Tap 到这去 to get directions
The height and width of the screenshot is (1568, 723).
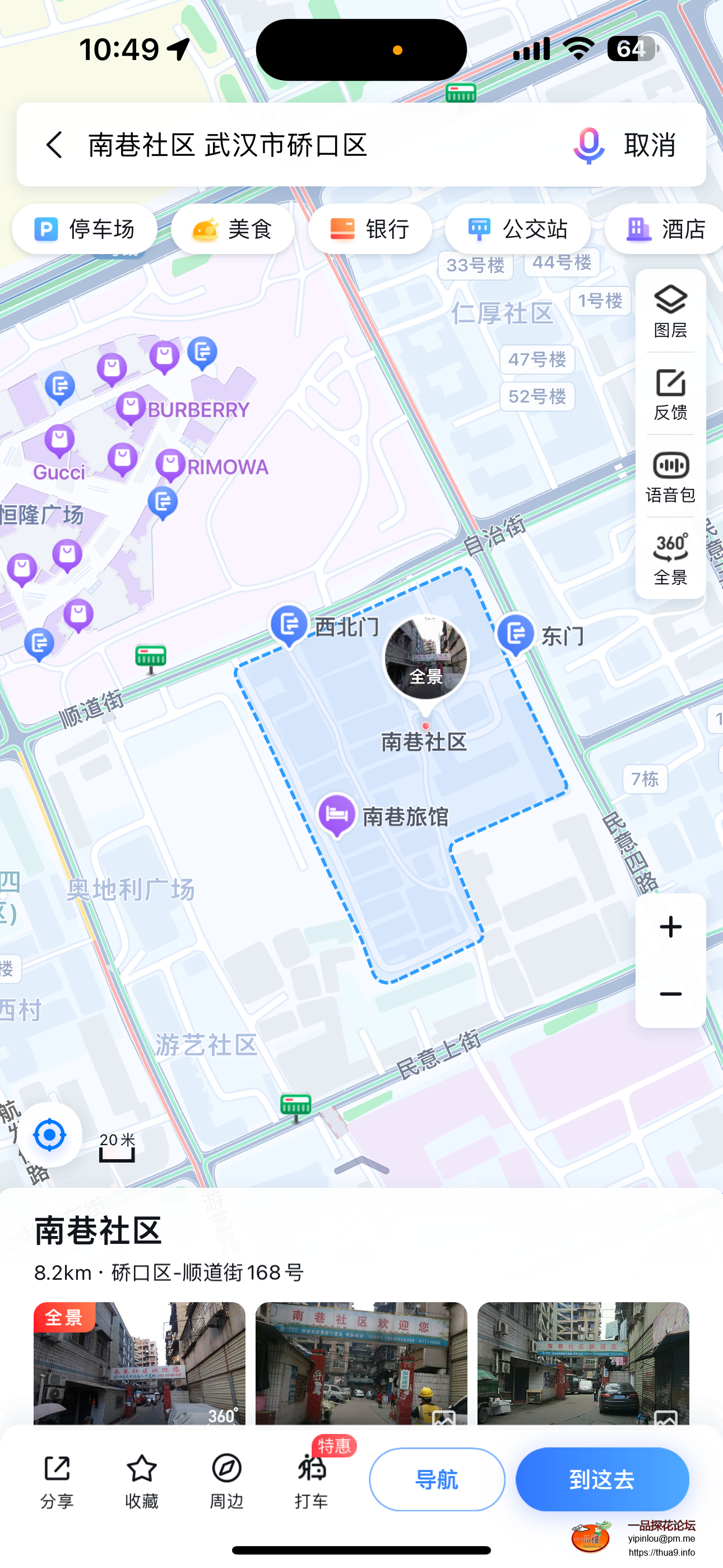602,1479
